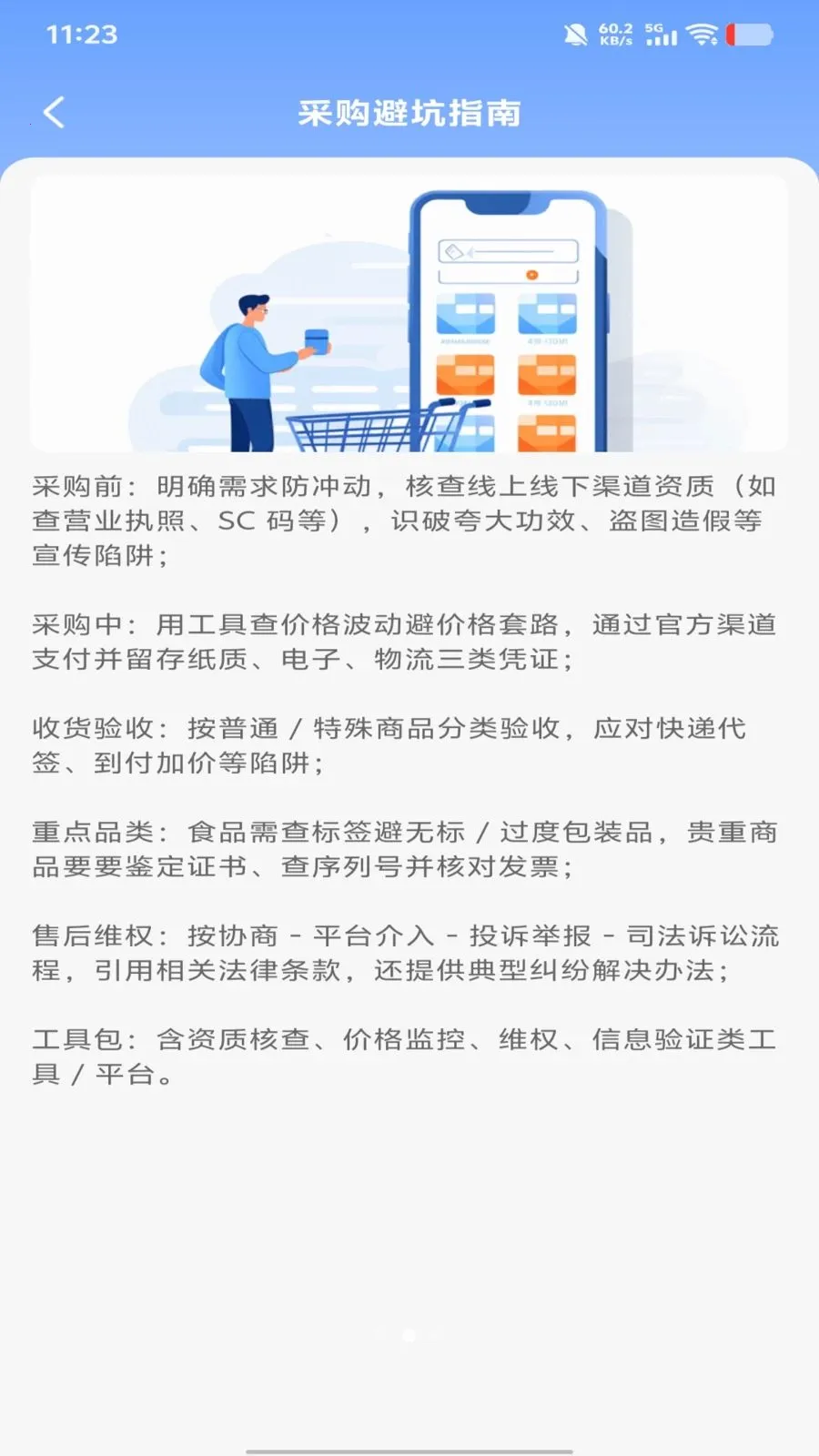Go back from the 采购避坑指南 page
The width and height of the screenshot is (819, 1456).
[x=55, y=113]
